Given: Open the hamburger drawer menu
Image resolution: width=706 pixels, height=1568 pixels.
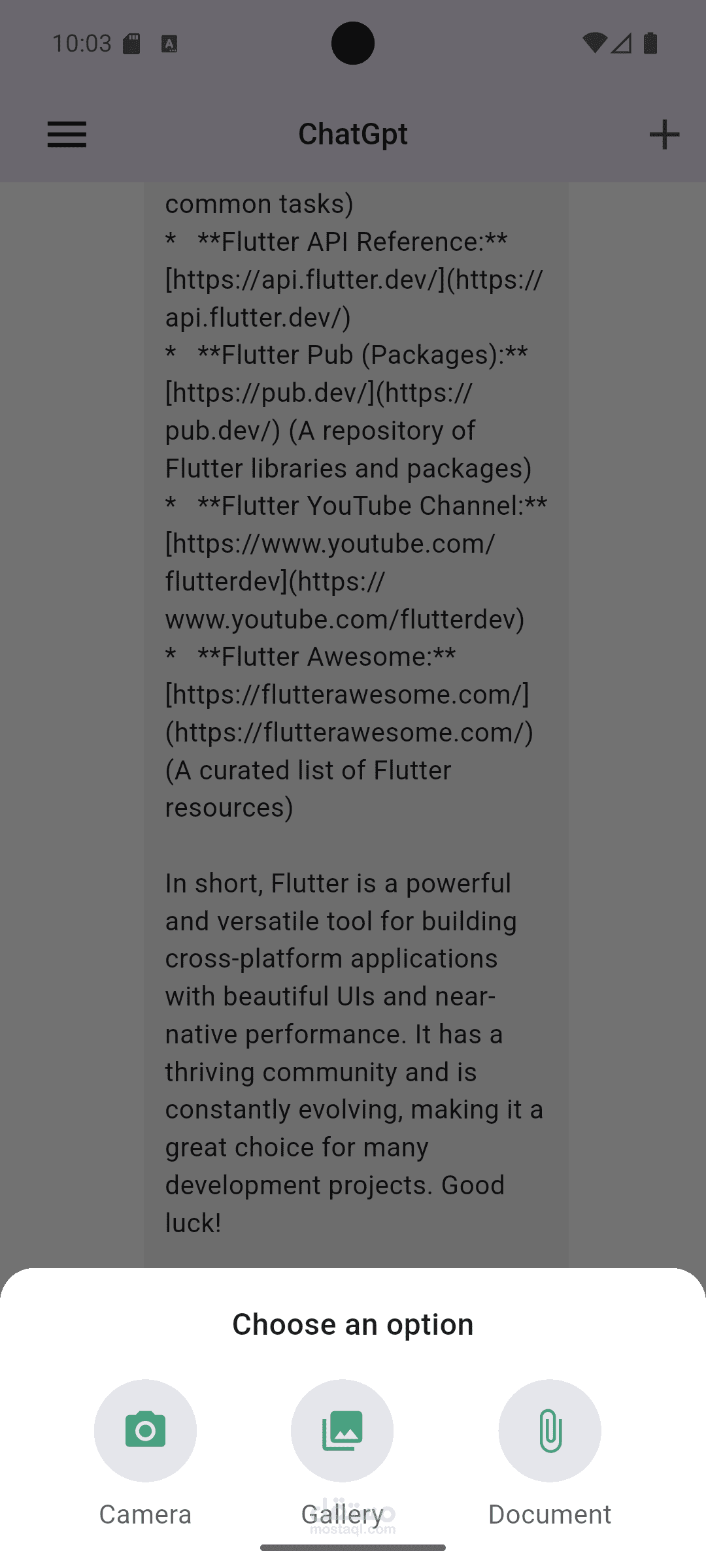Looking at the screenshot, I should point(67,135).
